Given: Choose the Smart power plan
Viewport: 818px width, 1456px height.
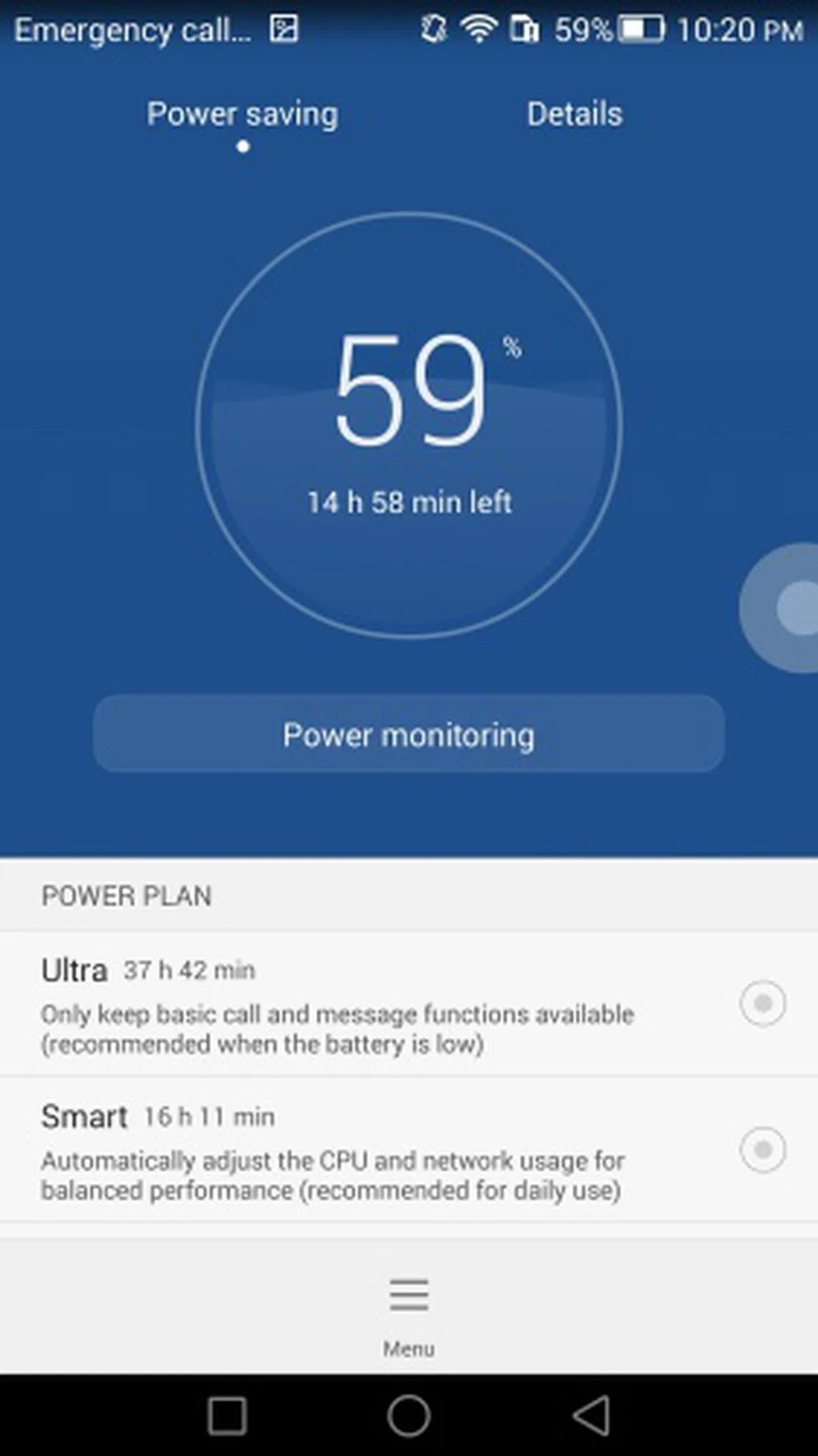Looking at the screenshot, I should (763, 1150).
